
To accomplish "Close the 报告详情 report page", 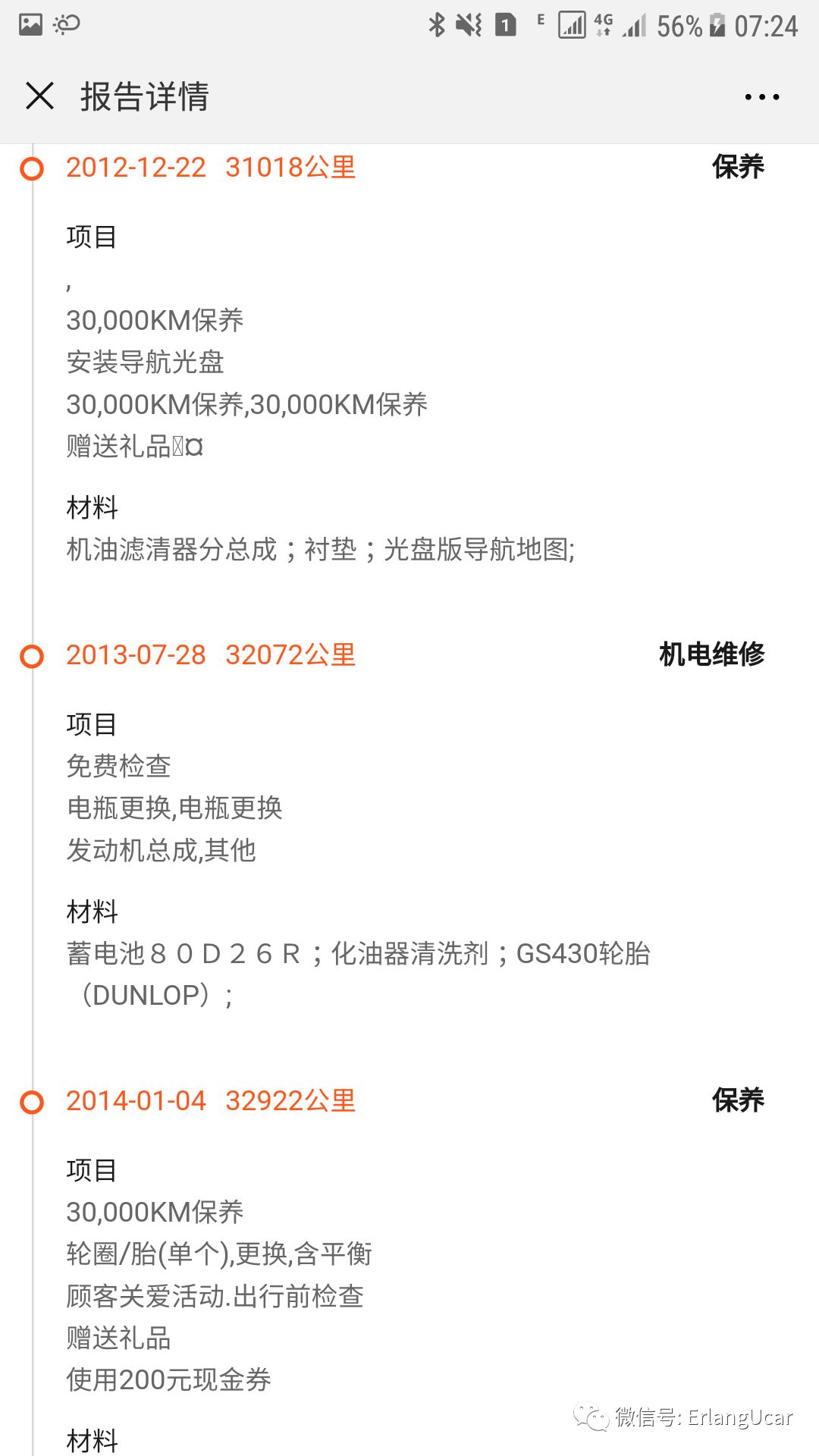I will (39, 96).
